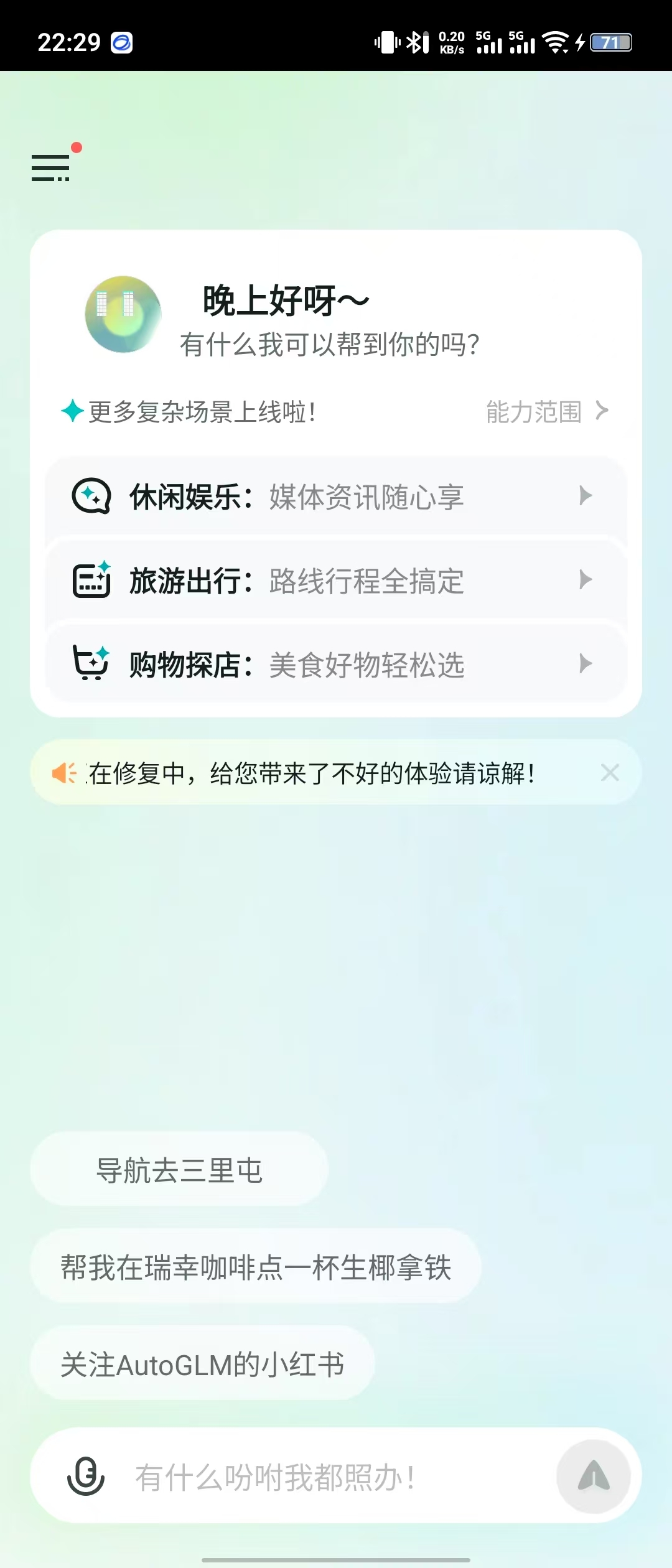The height and width of the screenshot is (1568, 672).
Task: Choose the 瑞幸咖啡 生椰拿铁 suggestion
Action: click(256, 1267)
